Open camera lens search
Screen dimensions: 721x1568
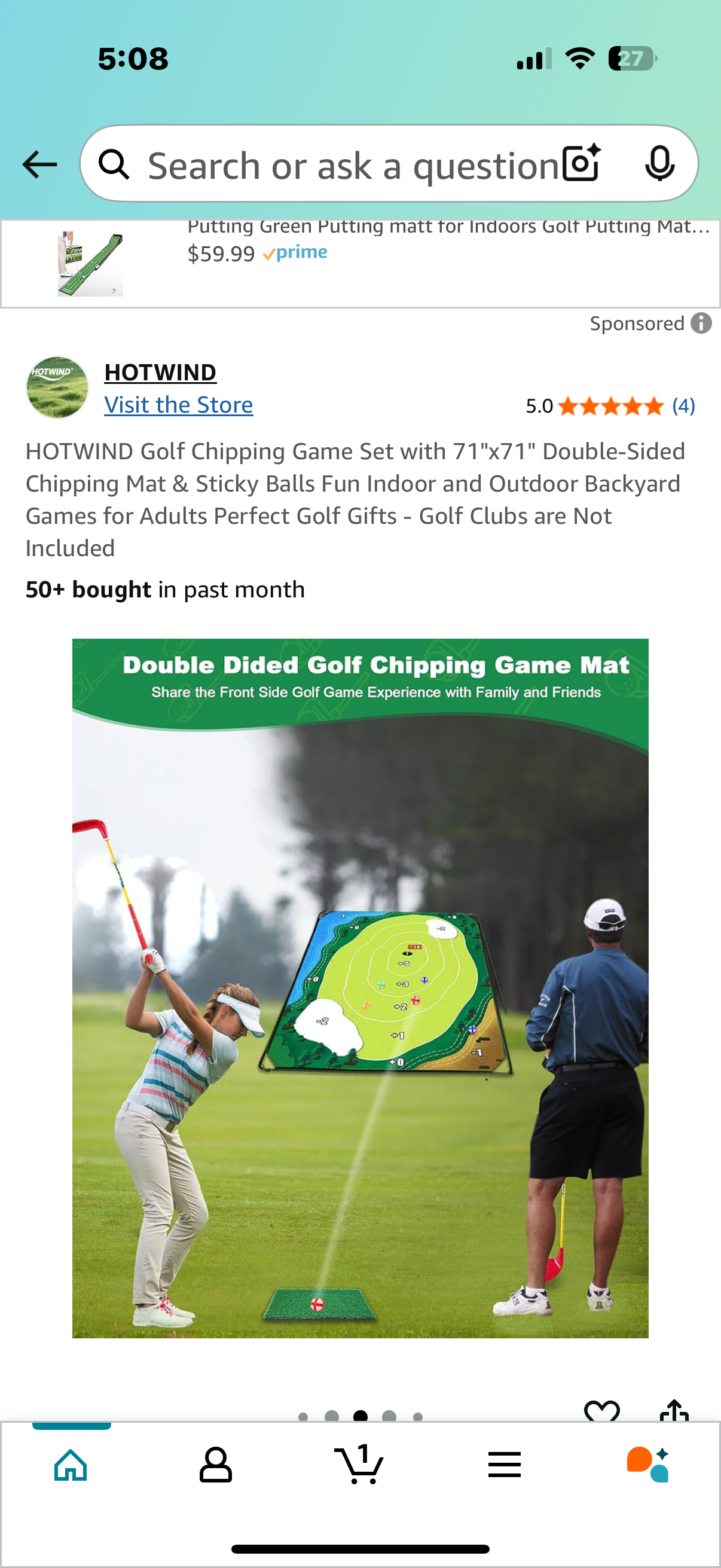pyautogui.click(x=581, y=164)
